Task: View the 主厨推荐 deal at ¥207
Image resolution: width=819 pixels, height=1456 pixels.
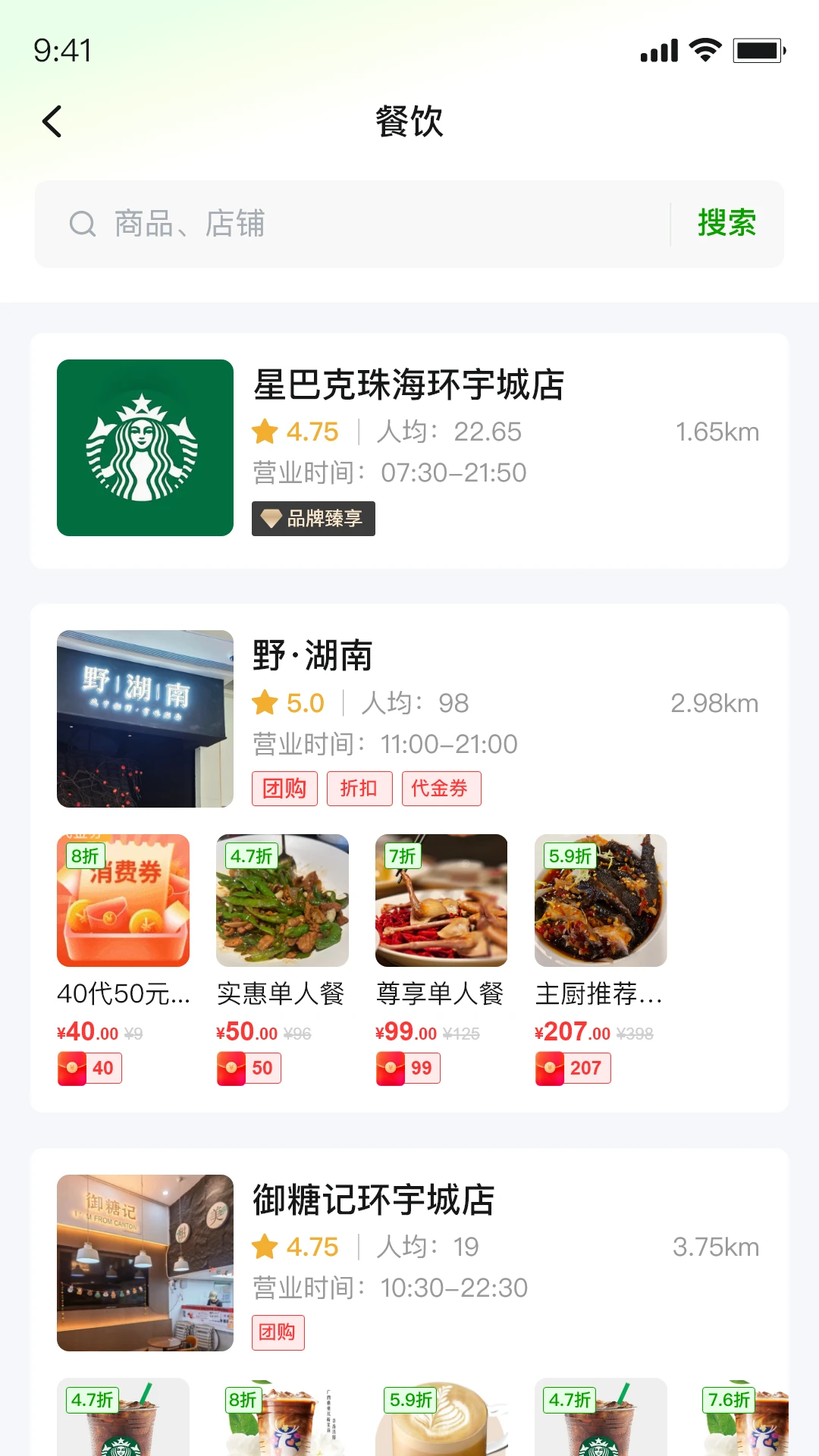Action: tap(601, 957)
